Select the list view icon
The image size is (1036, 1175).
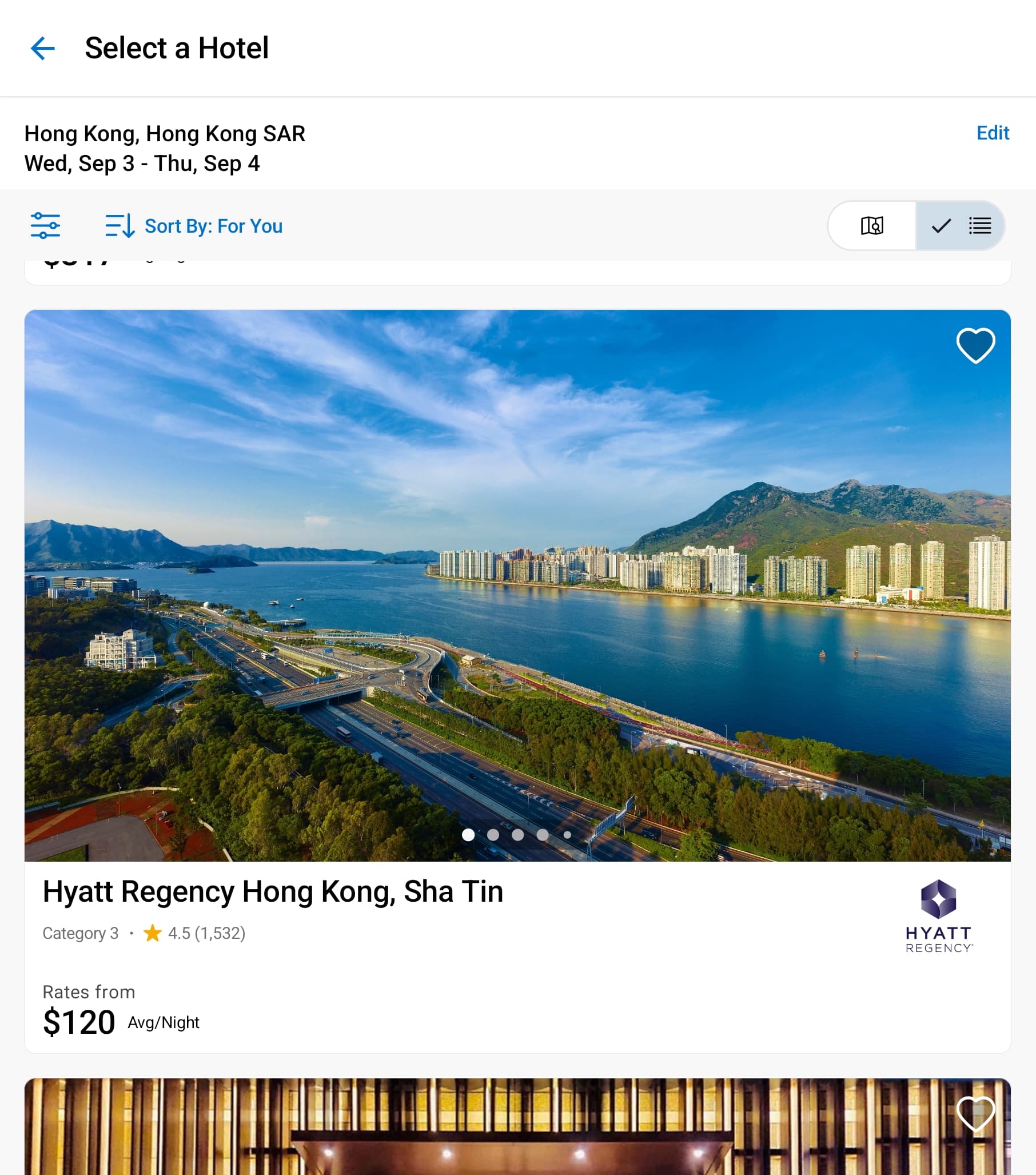(979, 225)
